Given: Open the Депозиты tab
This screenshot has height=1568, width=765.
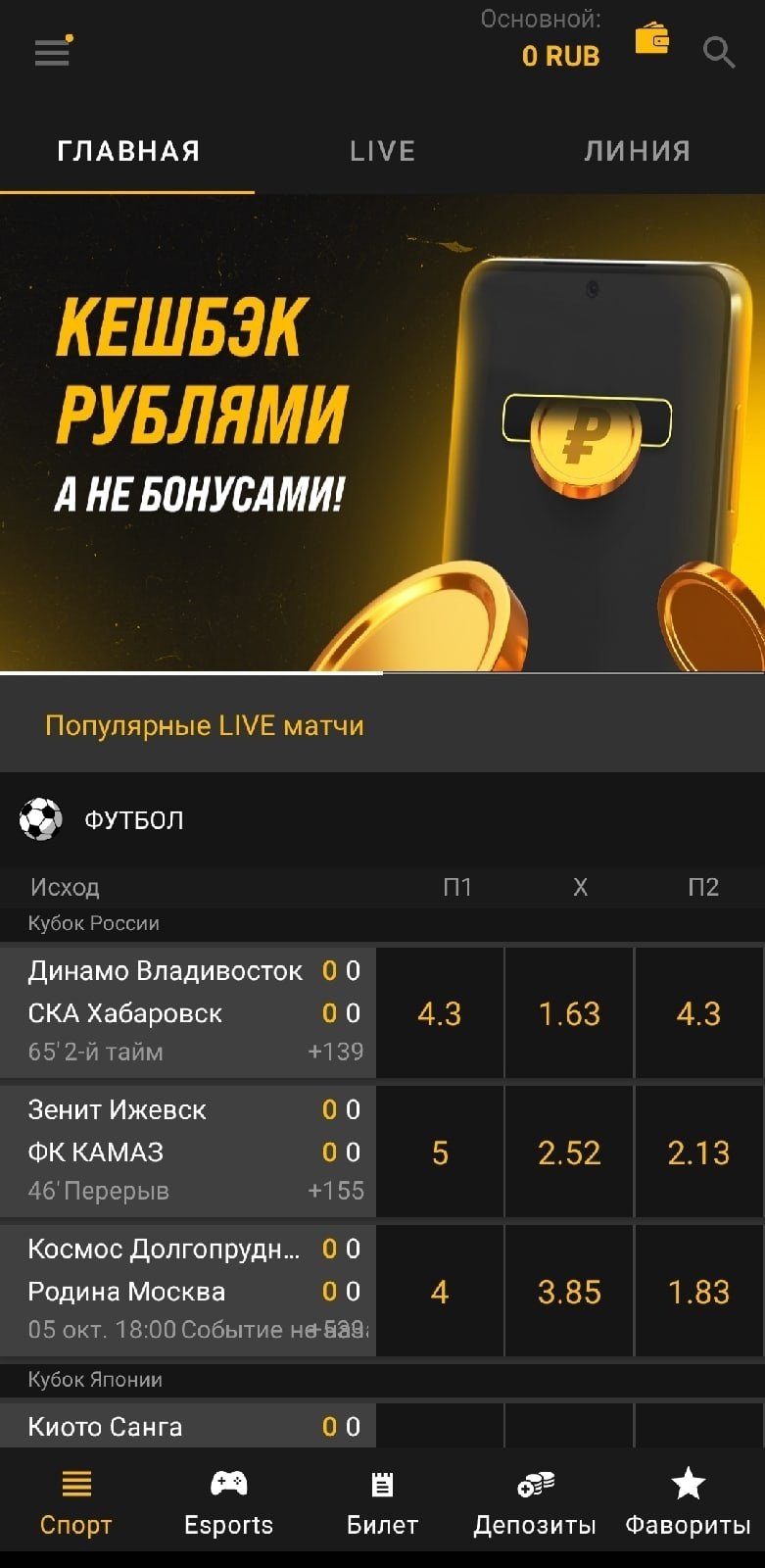Looking at the screenshot, I should click(535, 1503).
